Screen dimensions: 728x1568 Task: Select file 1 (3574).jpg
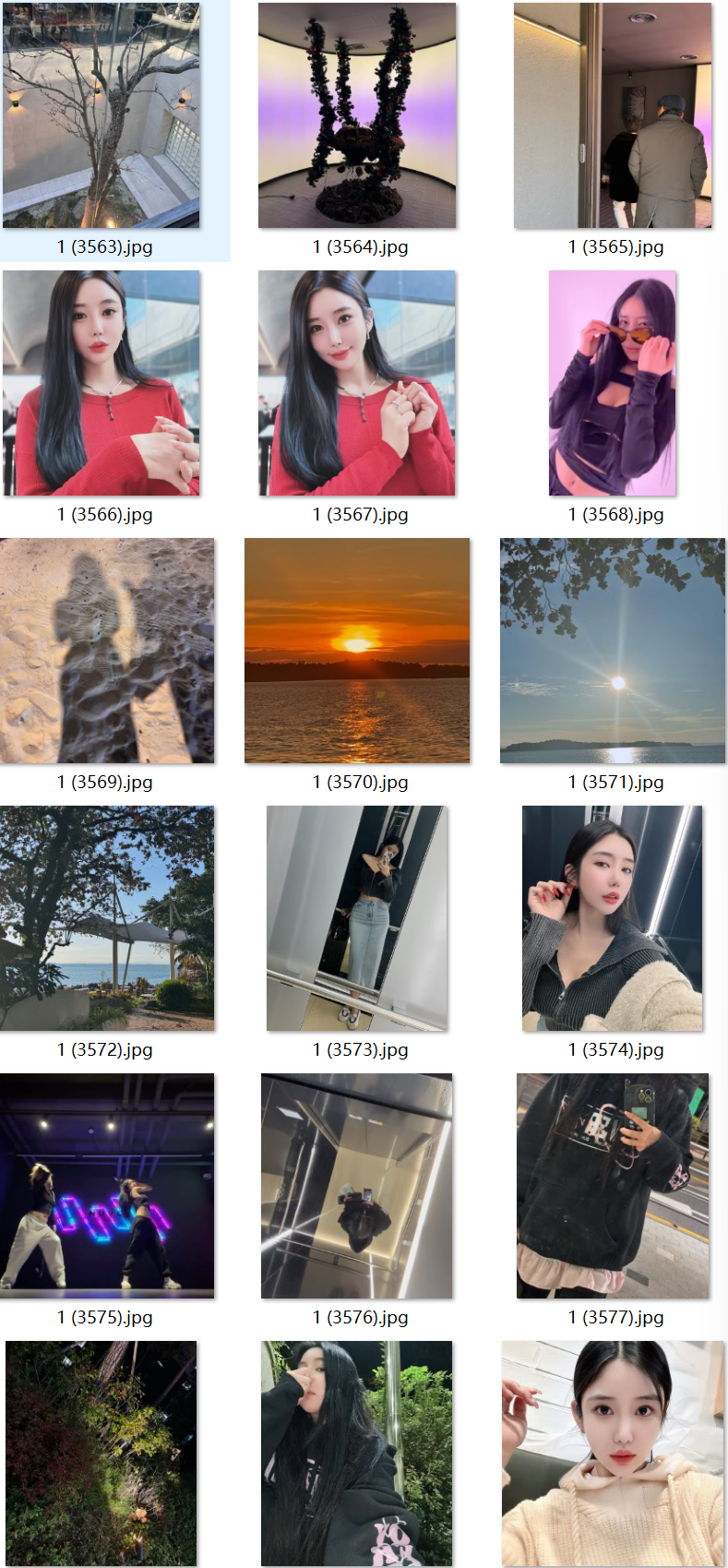(x=613, y=918)
